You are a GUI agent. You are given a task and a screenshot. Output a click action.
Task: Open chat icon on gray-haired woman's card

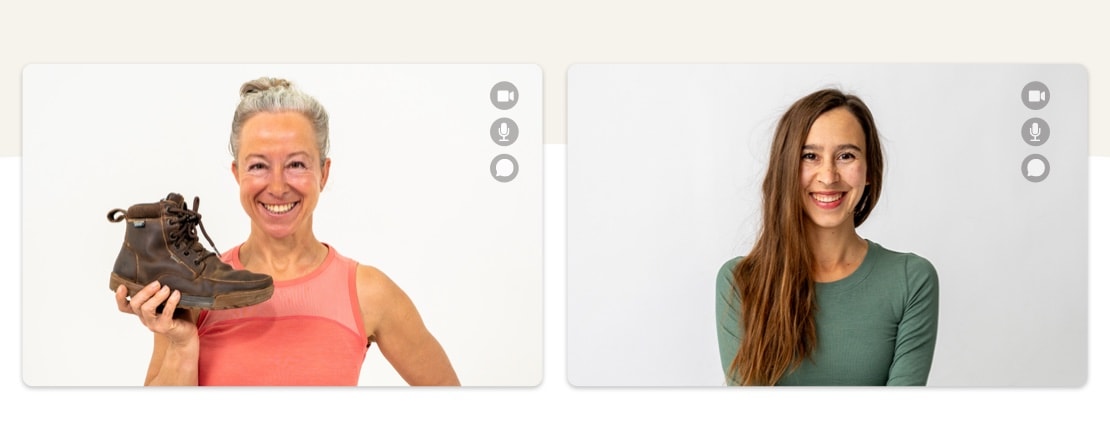pyautogui.click(x=504, y=168)
